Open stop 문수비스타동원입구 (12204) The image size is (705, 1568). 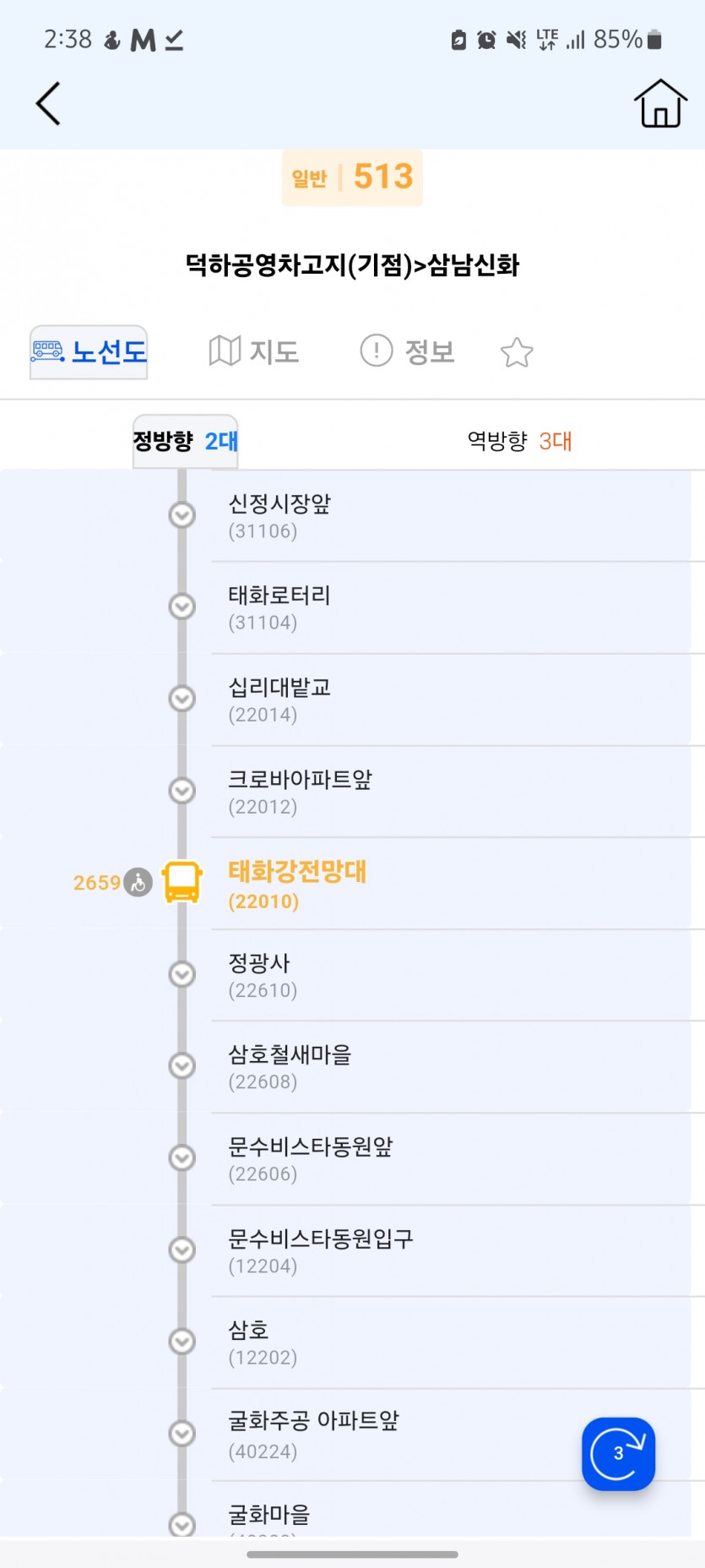point(320,1251)
